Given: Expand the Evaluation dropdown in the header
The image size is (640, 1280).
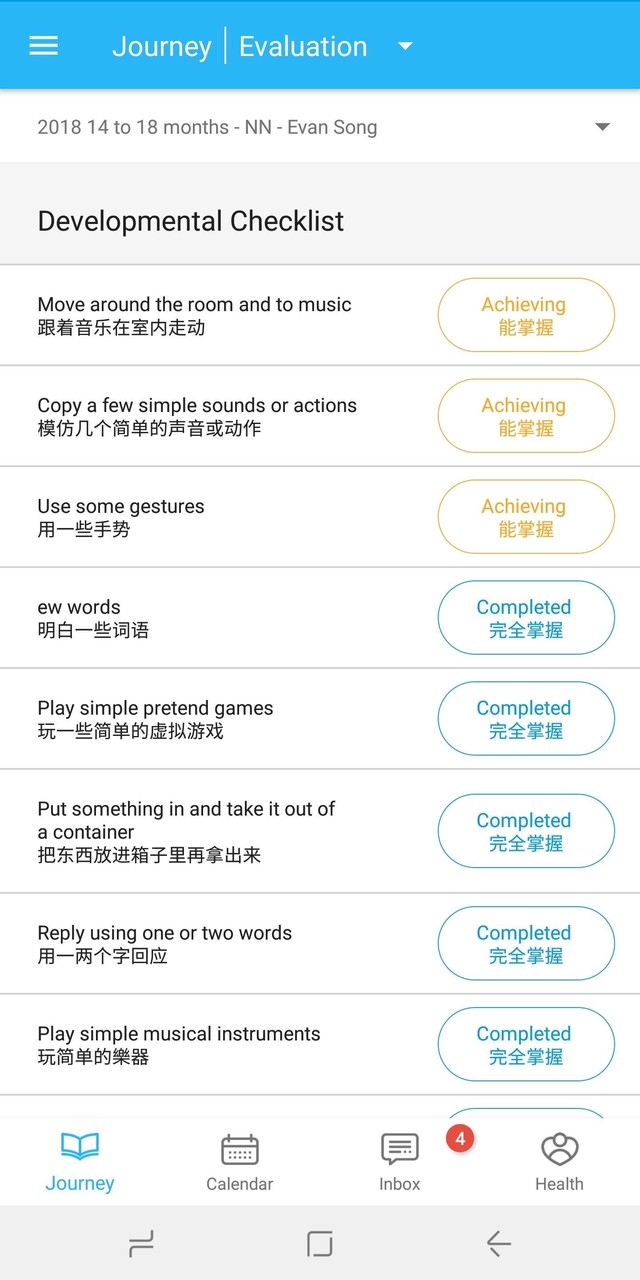Looking at the screenshot, I should point(405,46).
